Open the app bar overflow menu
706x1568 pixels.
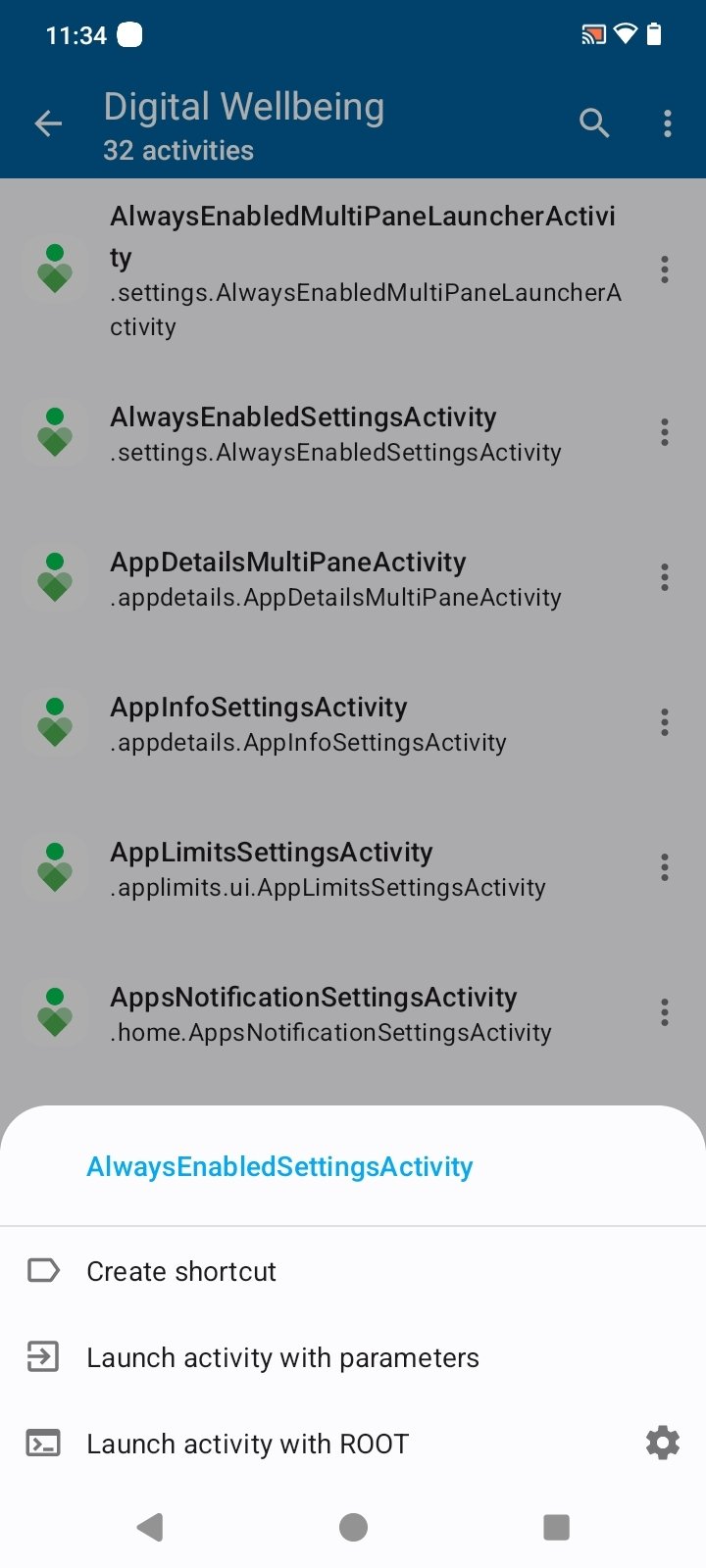[x=668, y=123]
